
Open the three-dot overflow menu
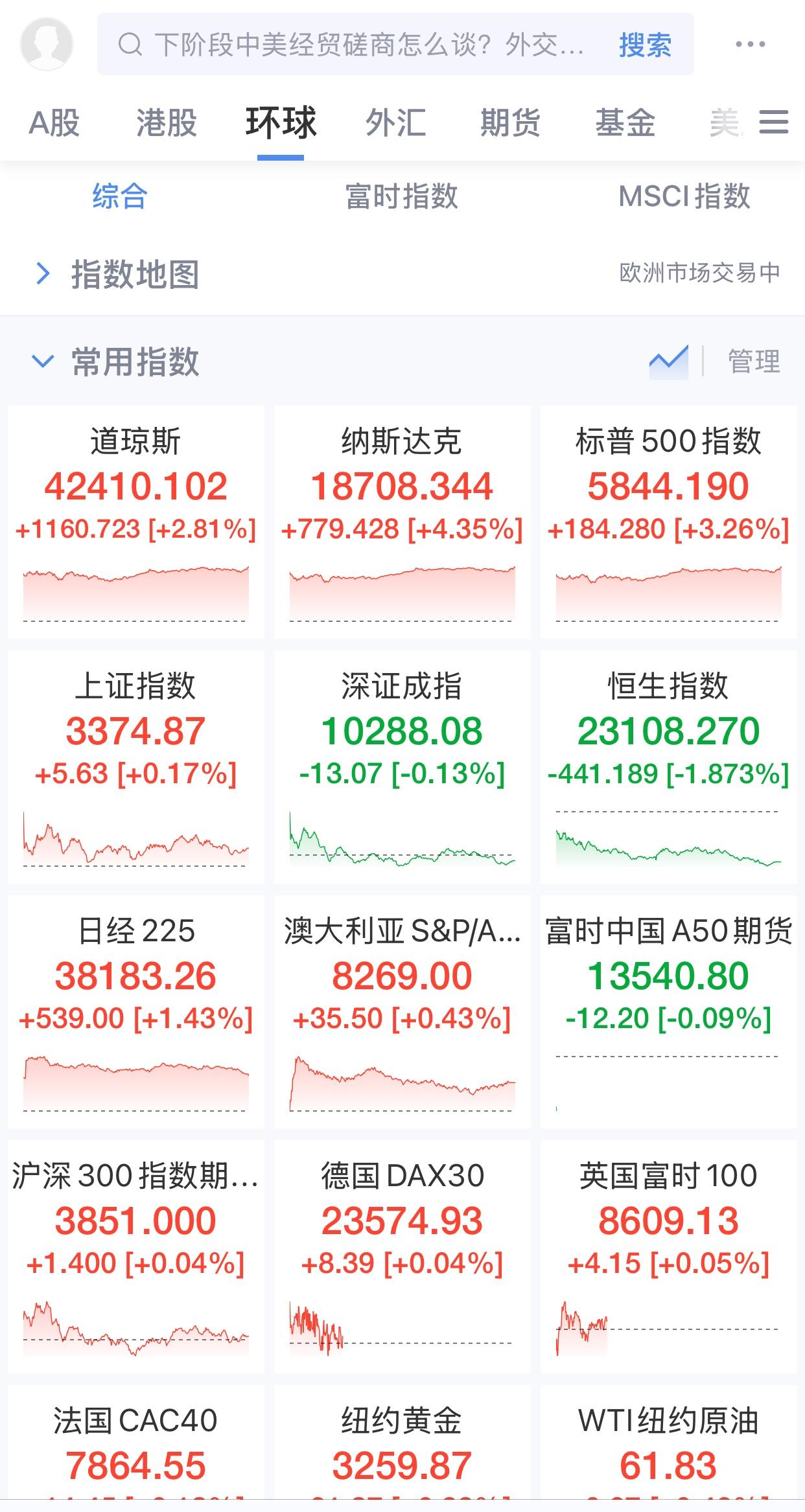[750, 44]
